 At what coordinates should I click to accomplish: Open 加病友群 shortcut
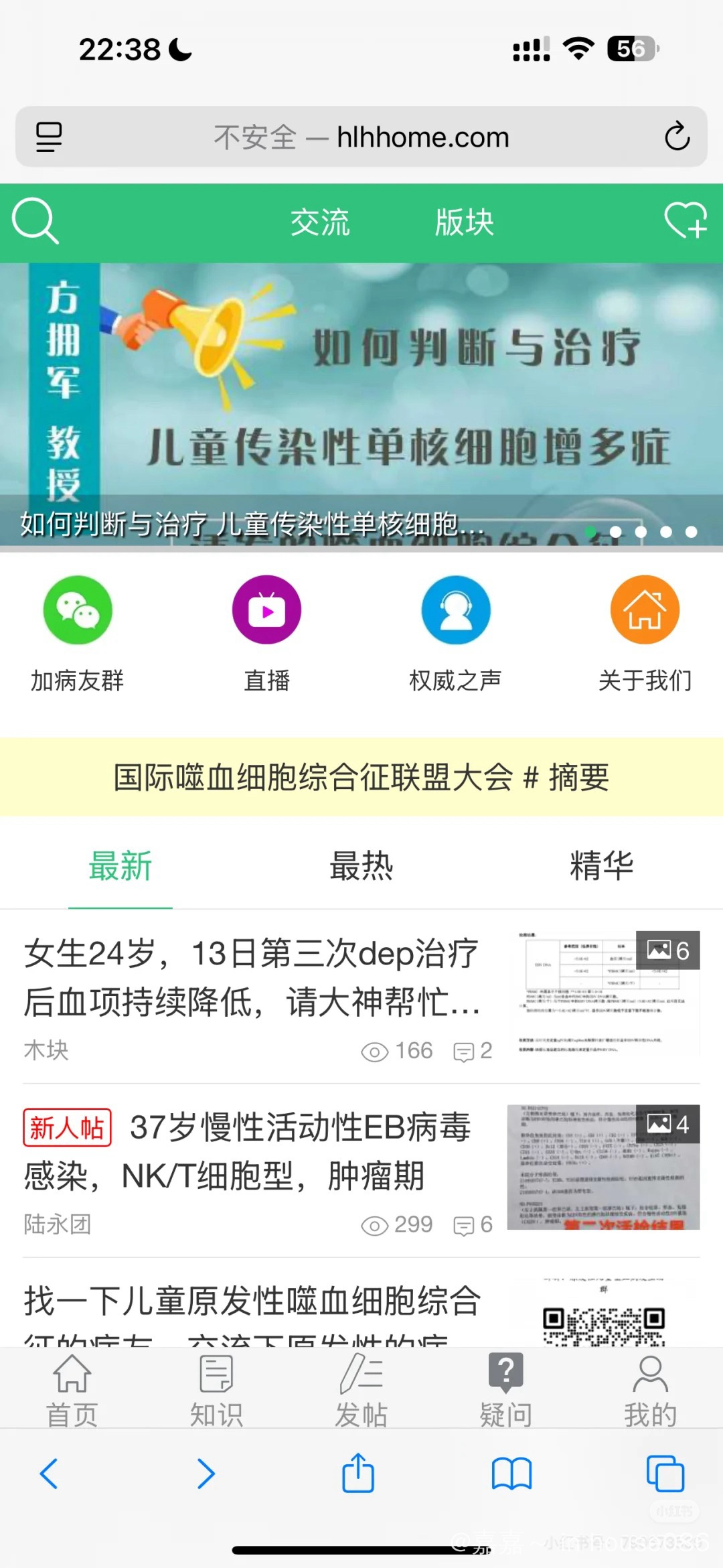(x=78, y=634)
